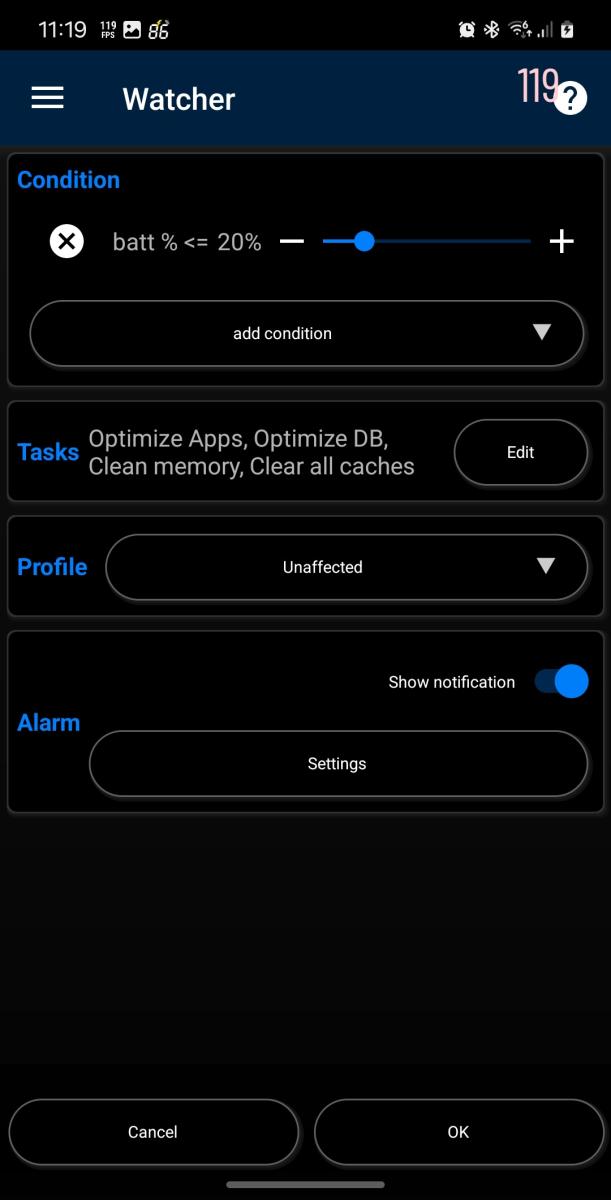Increase battery threshold with plus button

561,241
